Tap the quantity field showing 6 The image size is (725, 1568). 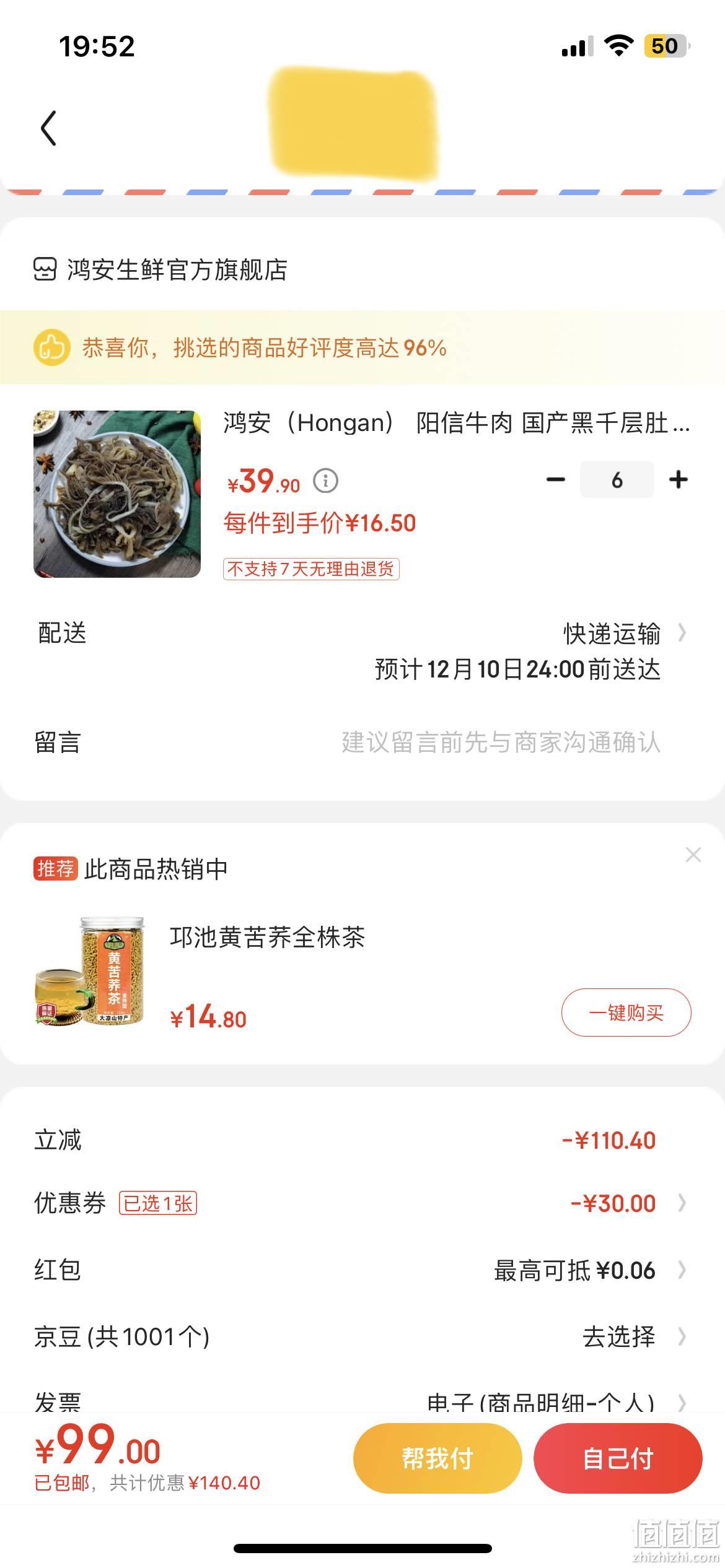click(617, 479)
